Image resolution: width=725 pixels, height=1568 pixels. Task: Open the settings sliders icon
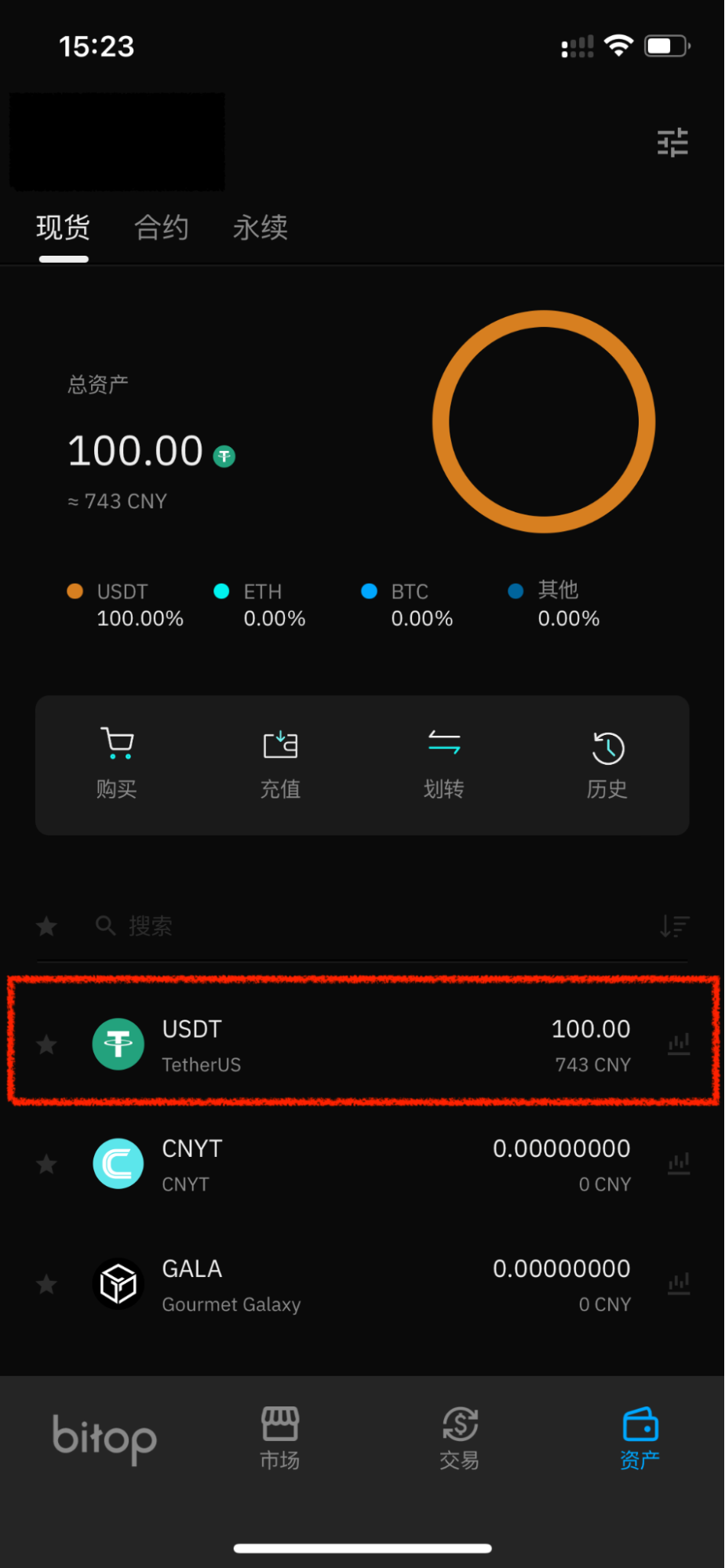tap(672, 143)
